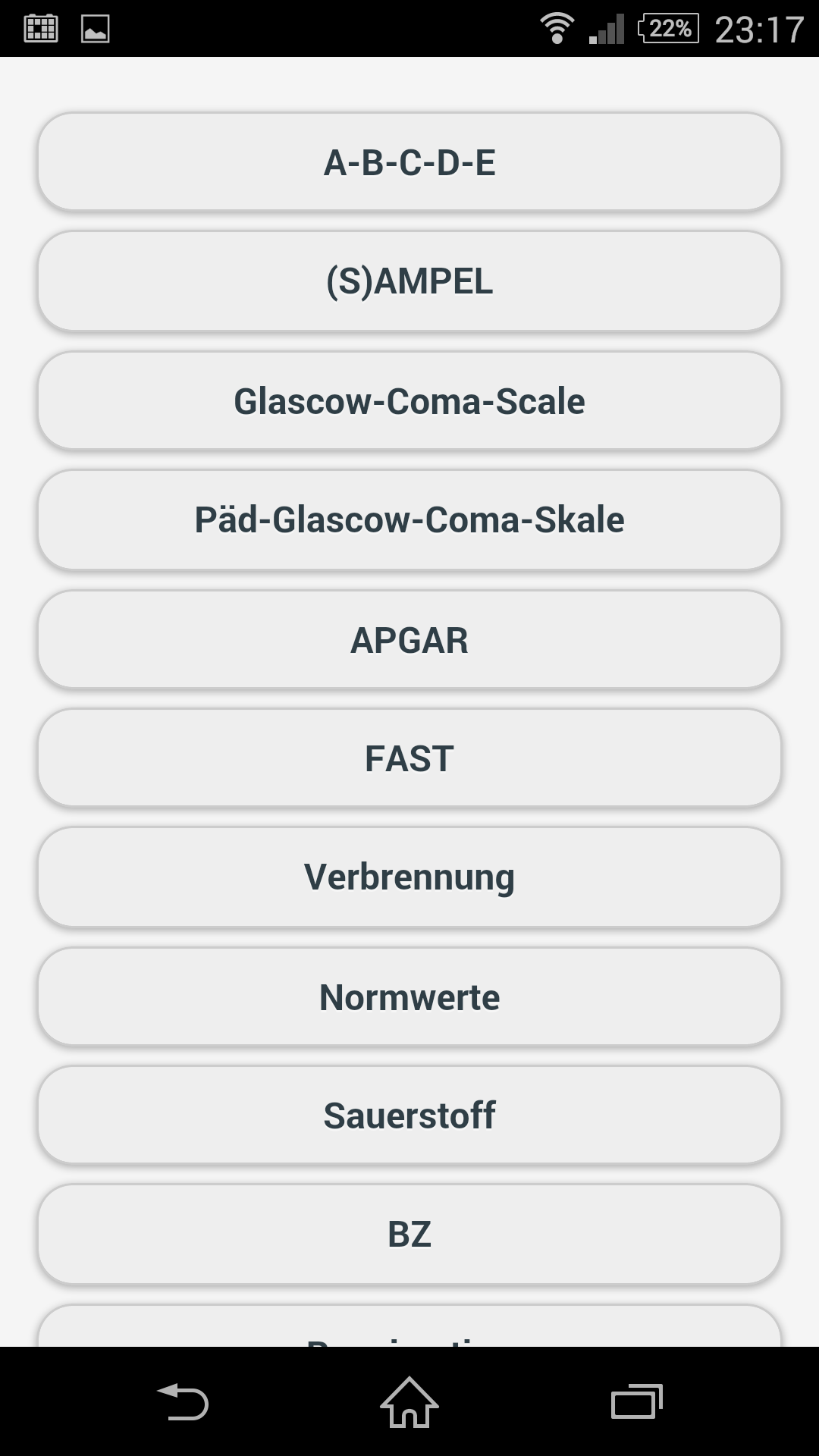The image size is (819, 1456).
Task: Open the A-B-C-D-E scheme
Action: tap(409, 162)
